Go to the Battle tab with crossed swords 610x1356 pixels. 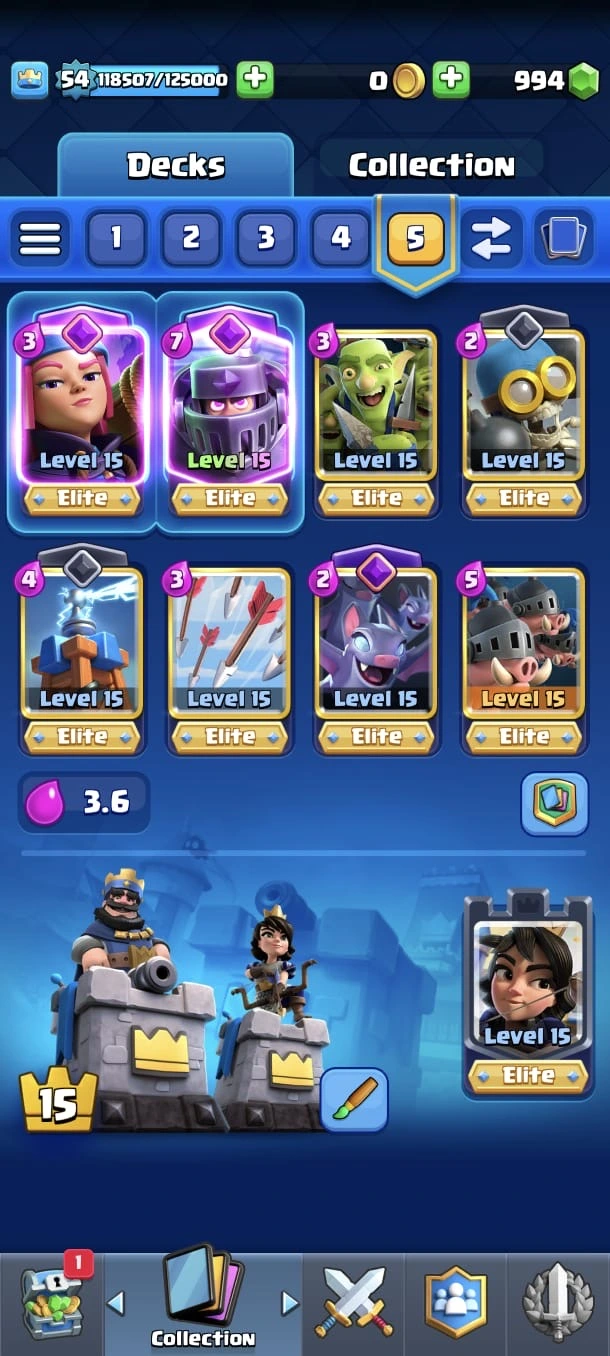(x=355, y=1302)
